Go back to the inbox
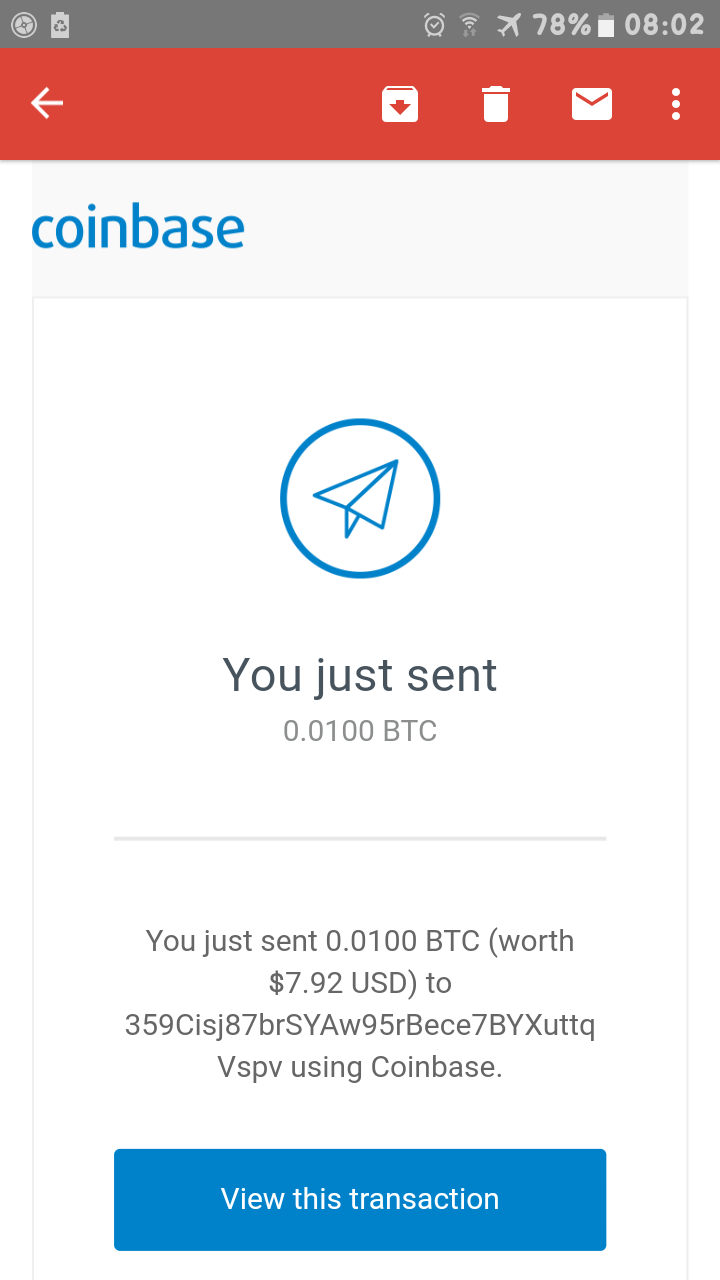This screenshot has height=1280, width=720. (x=47, y=103)
